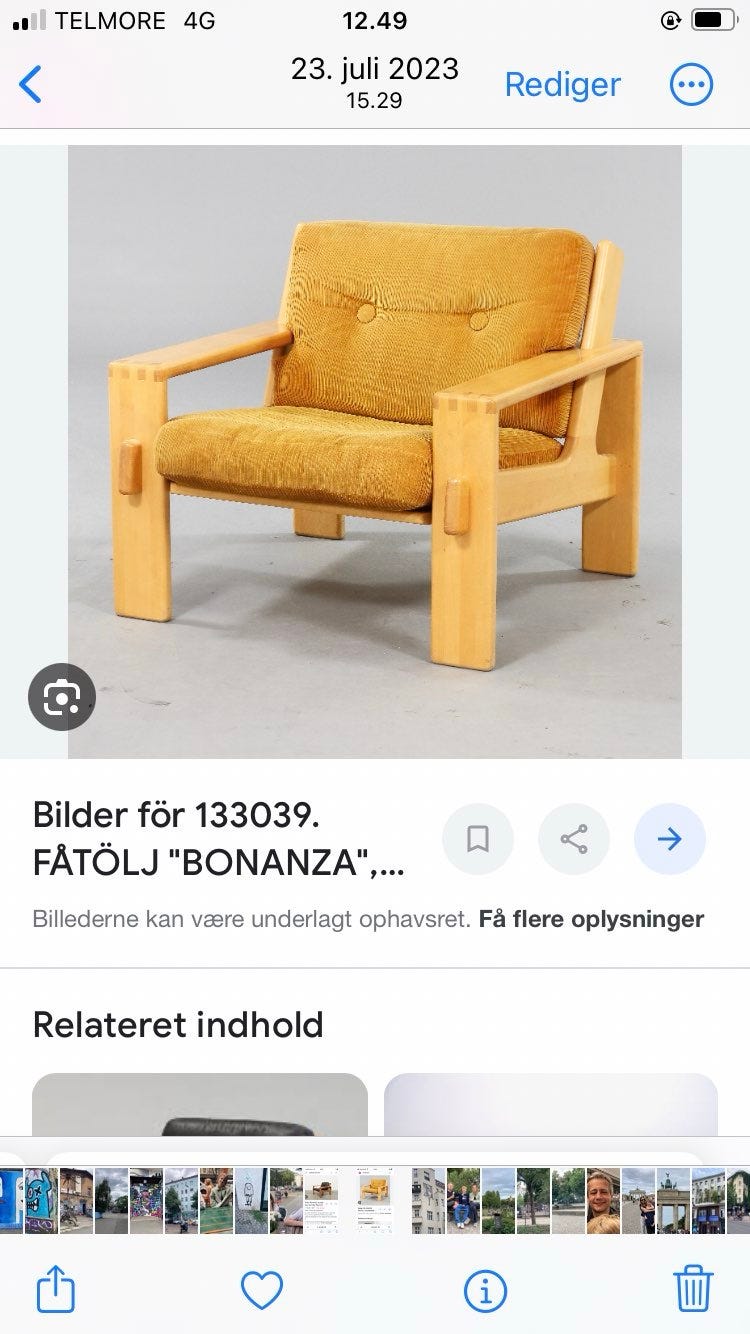750x1334 pixels.
Task: Tap the bookmark icon to save this result
Action: pos(477,839)
